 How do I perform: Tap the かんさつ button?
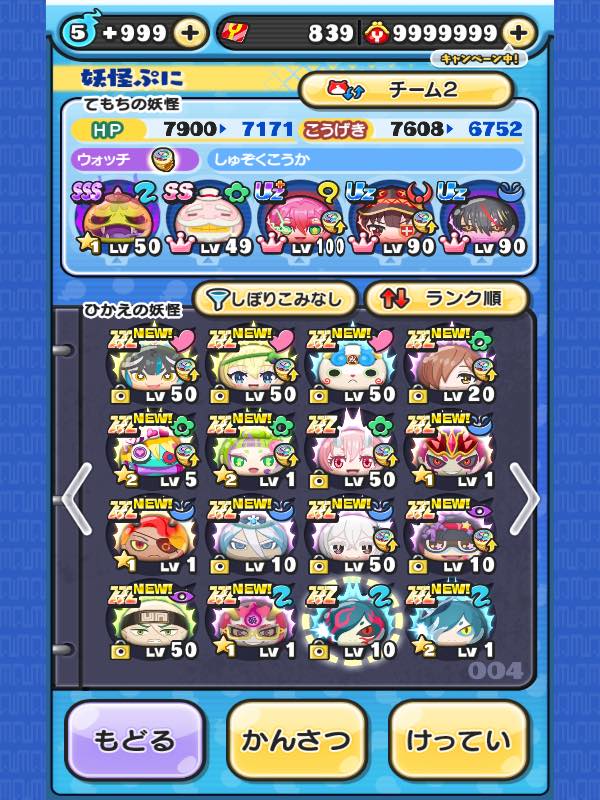pyautogui.click(x=297, y=741)
